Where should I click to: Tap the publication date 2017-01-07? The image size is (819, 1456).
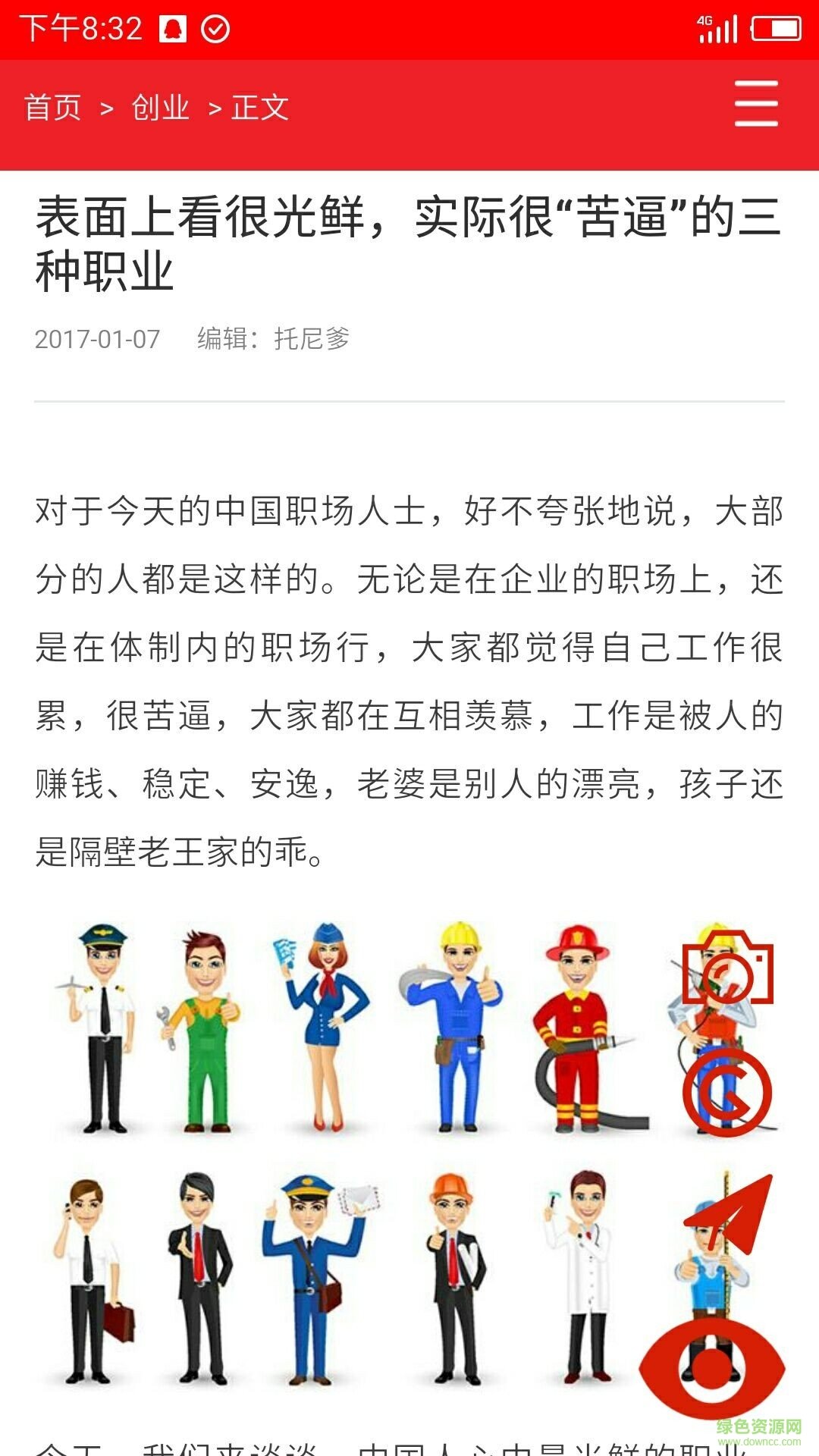pyautogui.click(x=97, y=341)
